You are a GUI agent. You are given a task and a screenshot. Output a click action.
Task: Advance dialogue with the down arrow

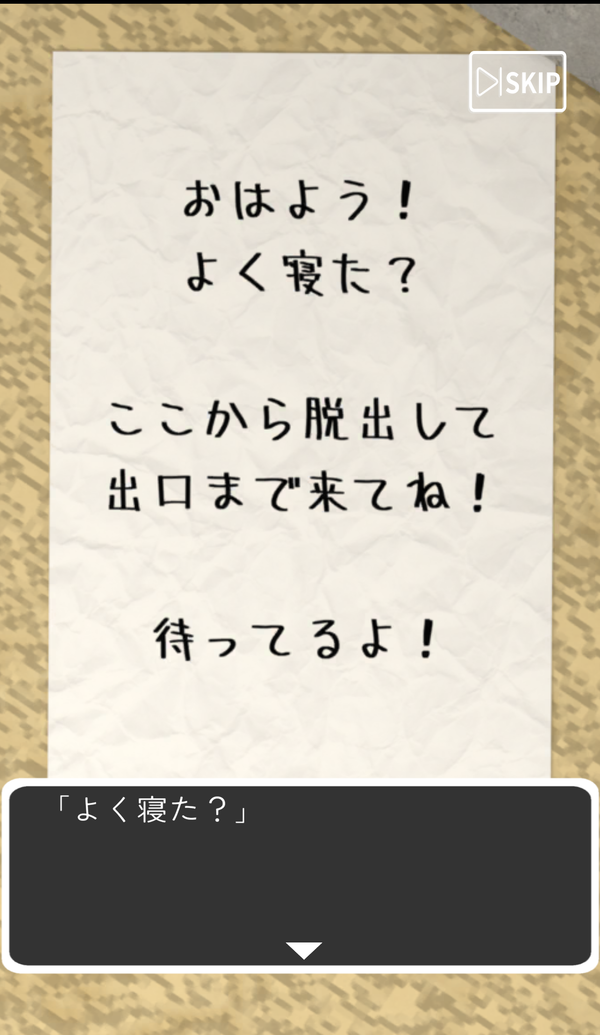tap(304, 950)
